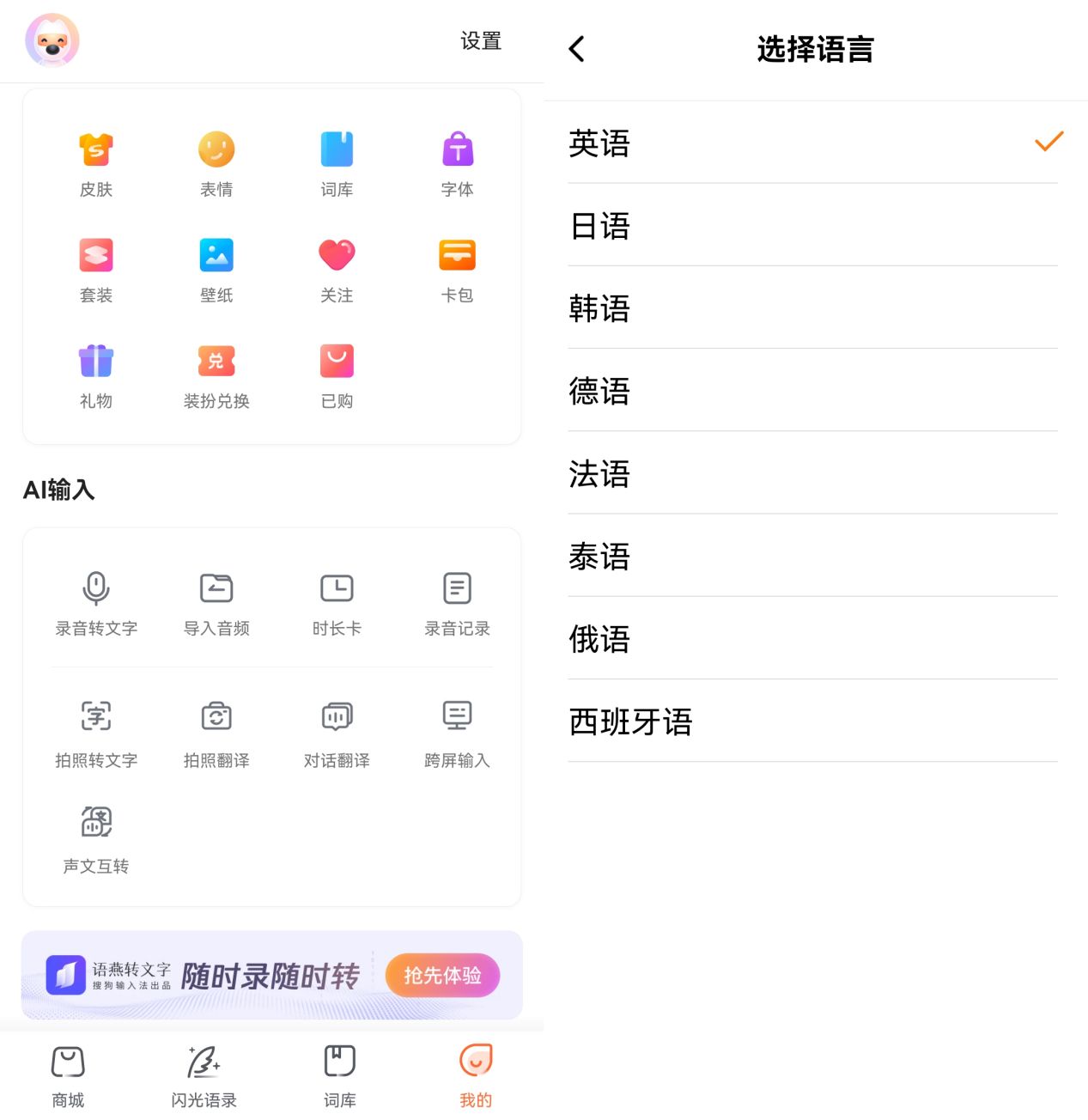This screenshot has width=1088, height=1120.
Task: Open 装扮兑换 redemption
Action: (216, 375)
